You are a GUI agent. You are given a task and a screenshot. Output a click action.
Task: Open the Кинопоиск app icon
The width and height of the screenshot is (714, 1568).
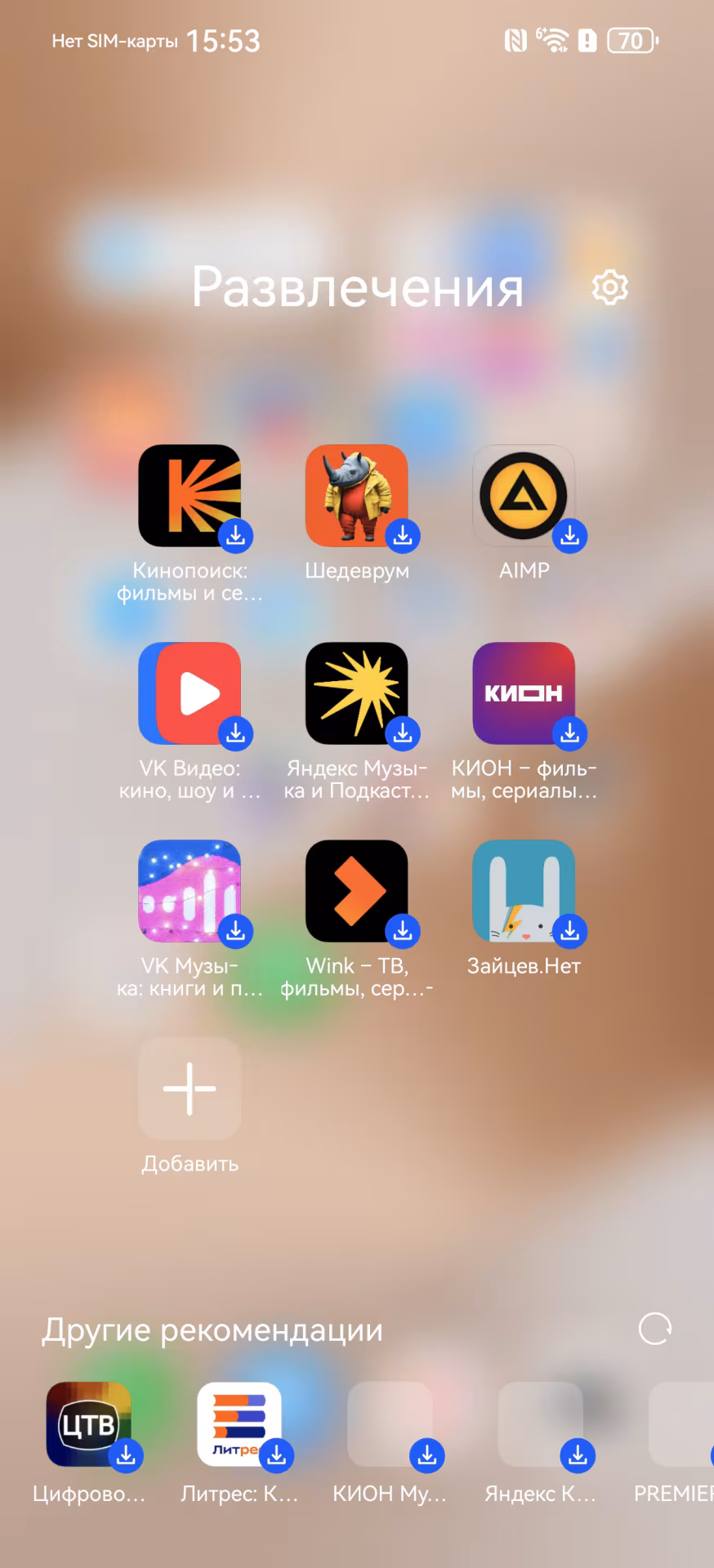point(190,496)
